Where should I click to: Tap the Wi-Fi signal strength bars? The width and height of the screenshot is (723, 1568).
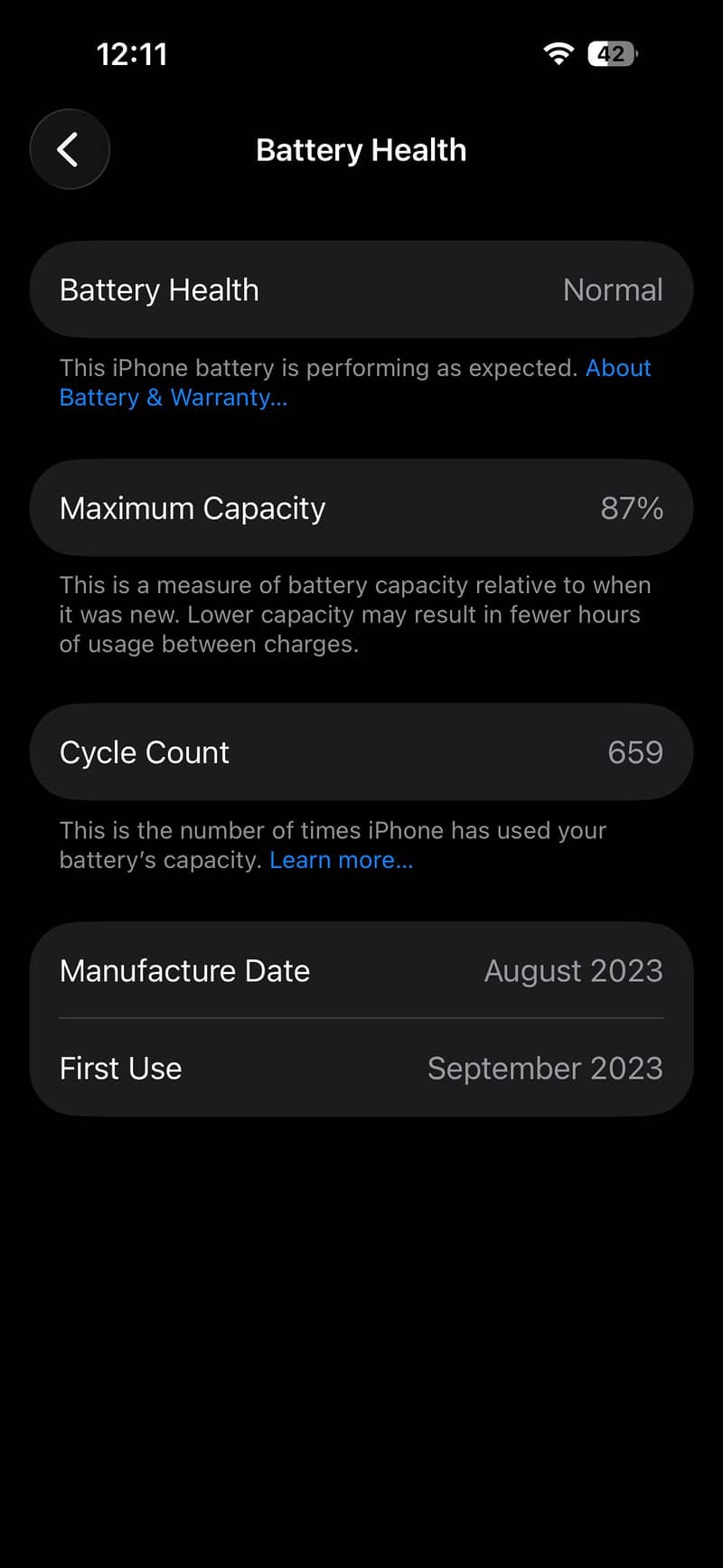558,53
